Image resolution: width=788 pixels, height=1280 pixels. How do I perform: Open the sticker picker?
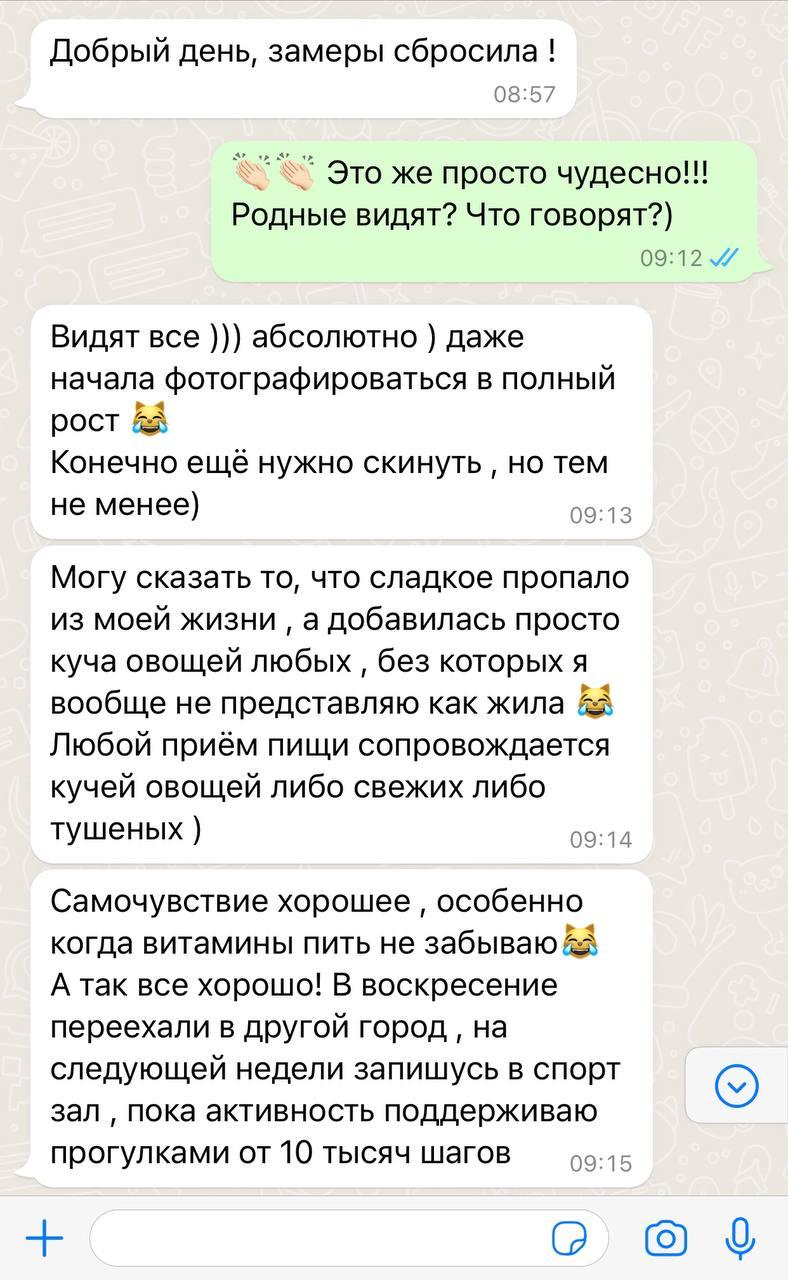tap(569, 1240)
